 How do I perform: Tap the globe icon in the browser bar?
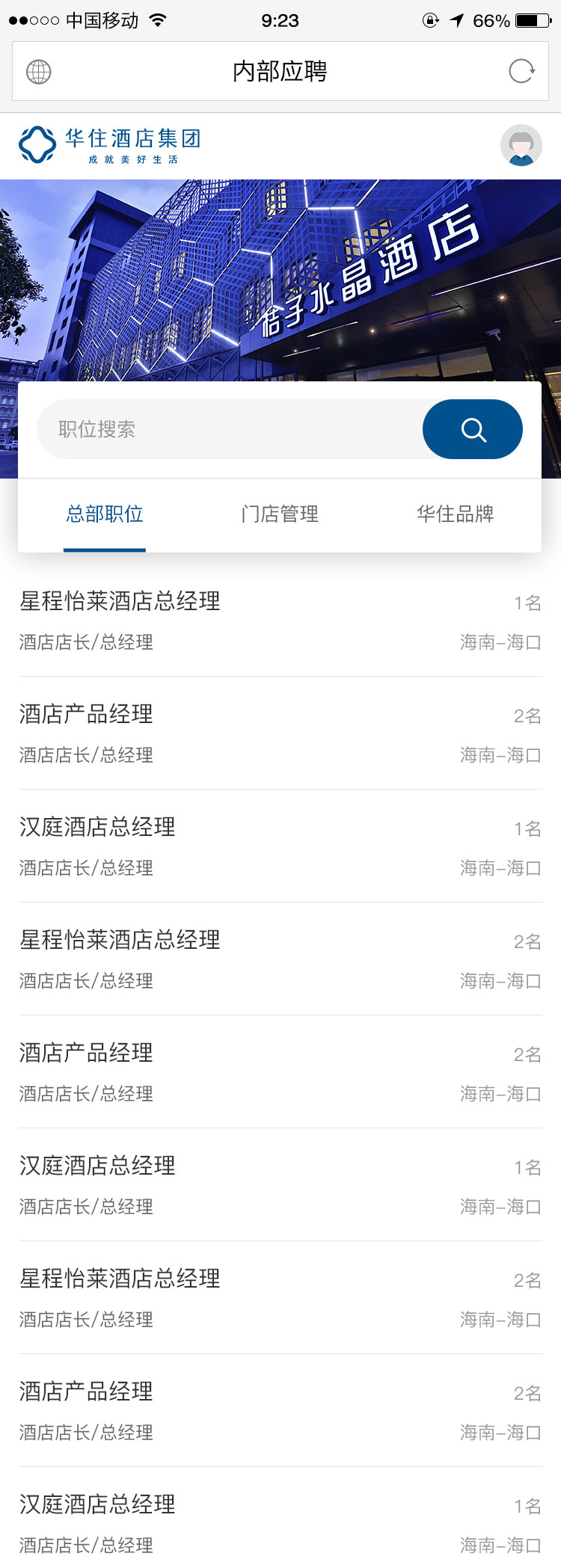coord(39,72)
